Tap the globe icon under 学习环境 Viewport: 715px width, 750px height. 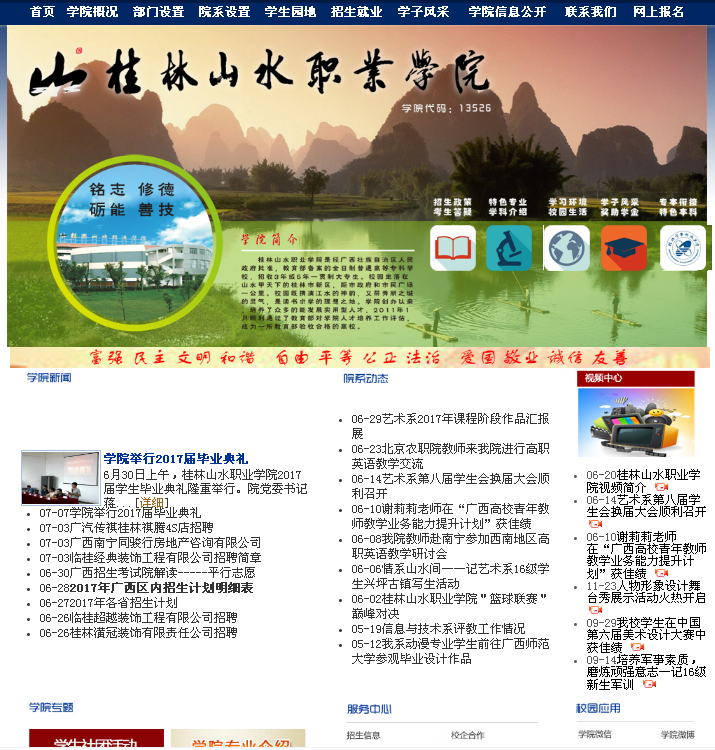click(x=567, y=248)
